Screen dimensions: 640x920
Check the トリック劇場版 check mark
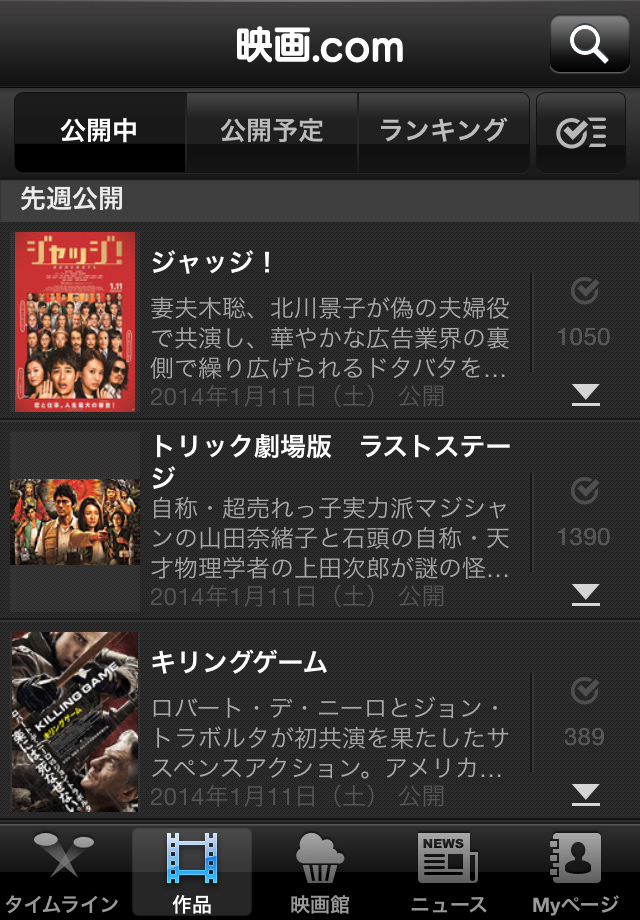point(584,491)
